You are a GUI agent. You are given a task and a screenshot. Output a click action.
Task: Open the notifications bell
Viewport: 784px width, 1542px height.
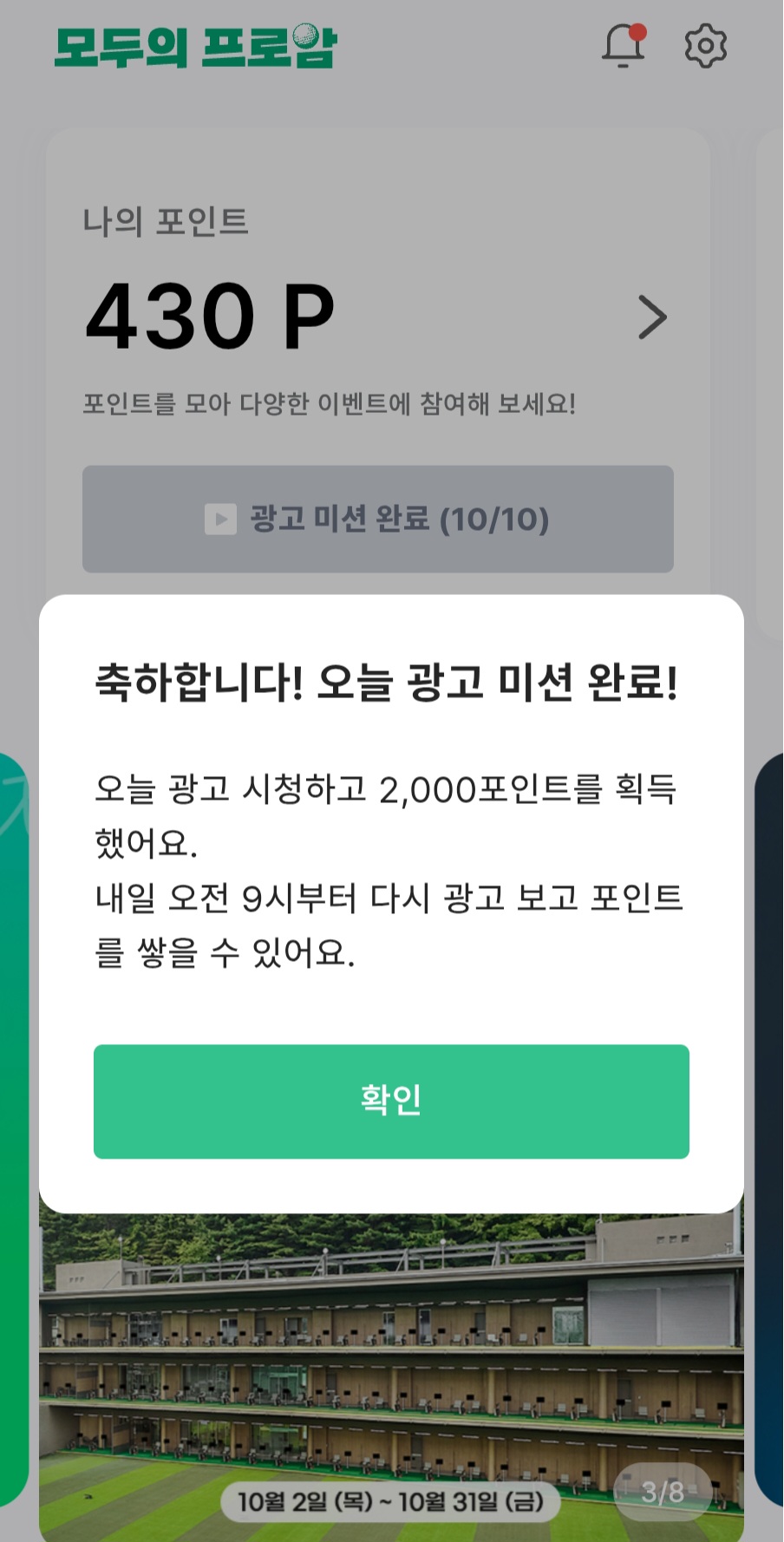tap(624, 46)
